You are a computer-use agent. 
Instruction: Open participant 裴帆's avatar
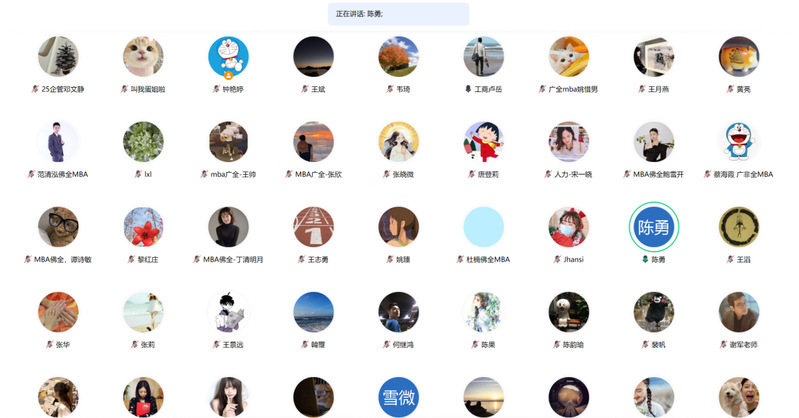(x=654, y=312)
